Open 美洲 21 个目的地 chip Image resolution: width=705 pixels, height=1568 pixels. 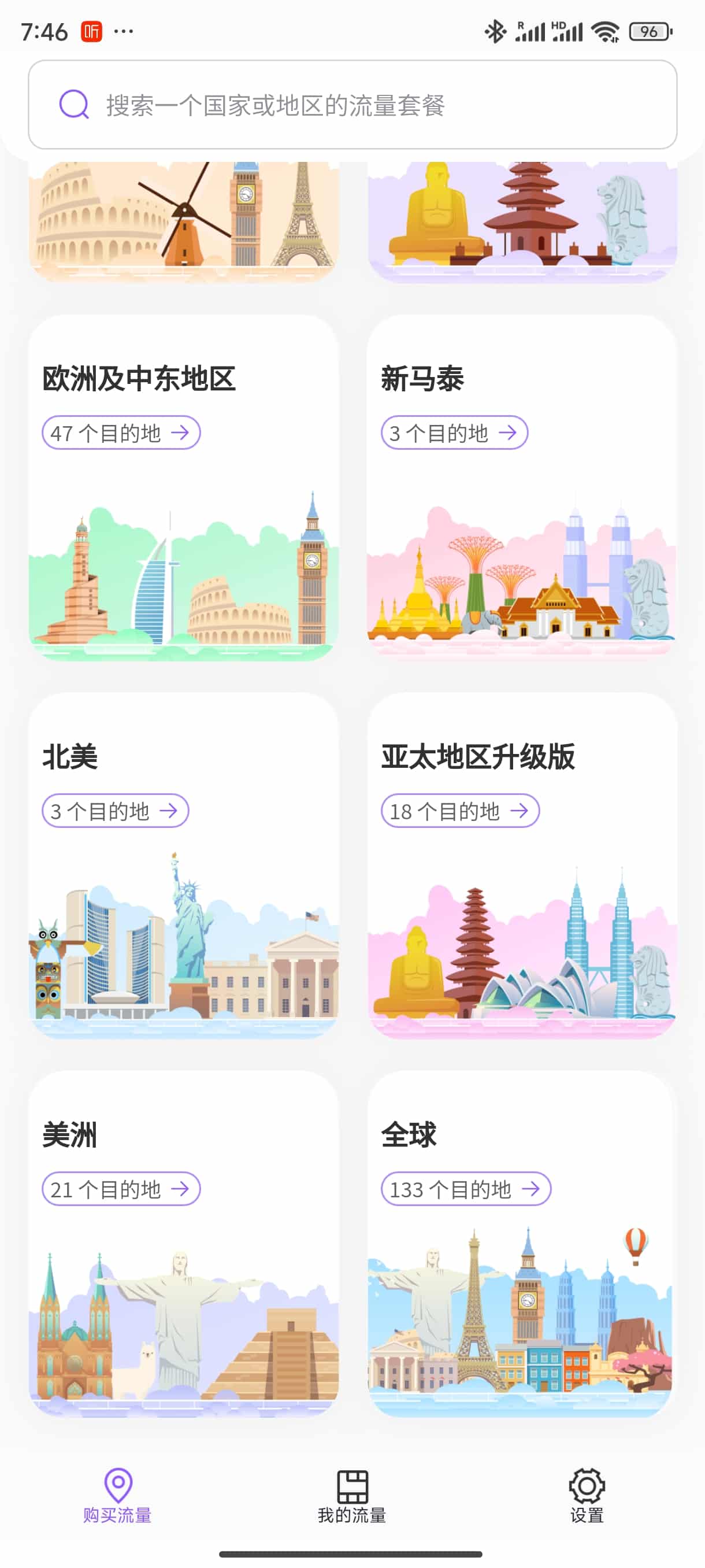click(121, 1189)
